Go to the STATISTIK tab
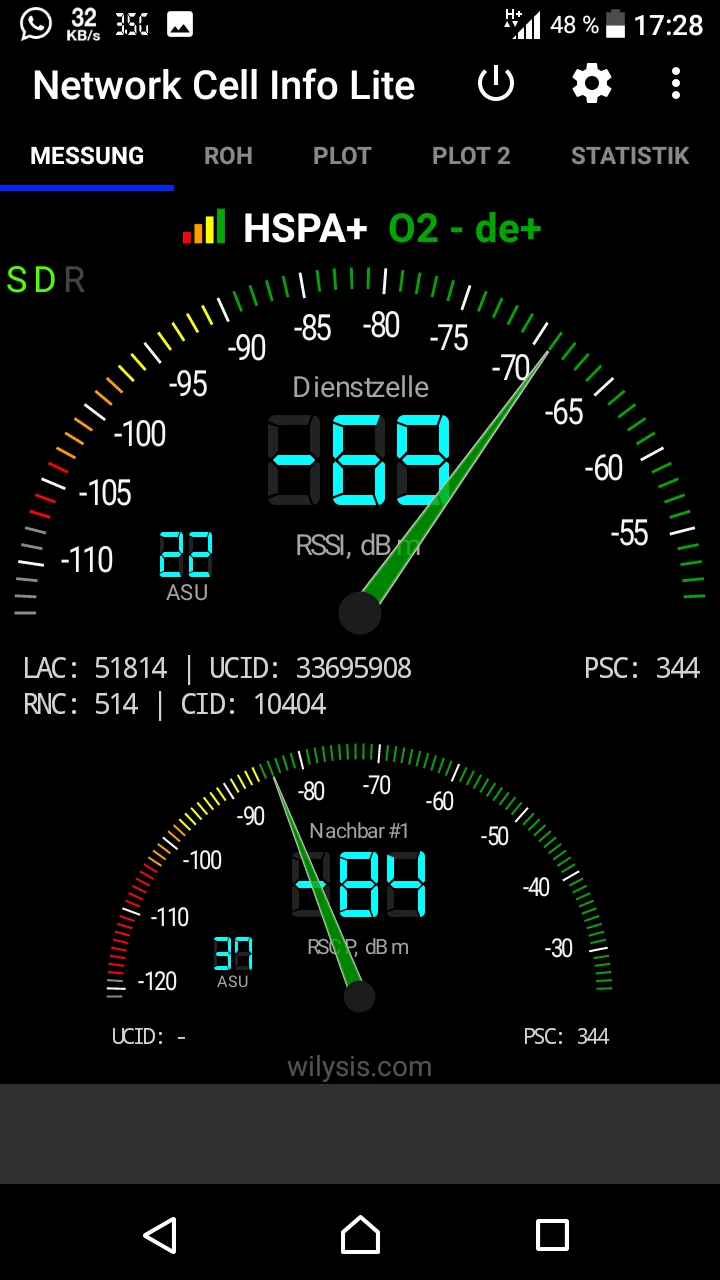720x1280 pixels. point(630,156)
